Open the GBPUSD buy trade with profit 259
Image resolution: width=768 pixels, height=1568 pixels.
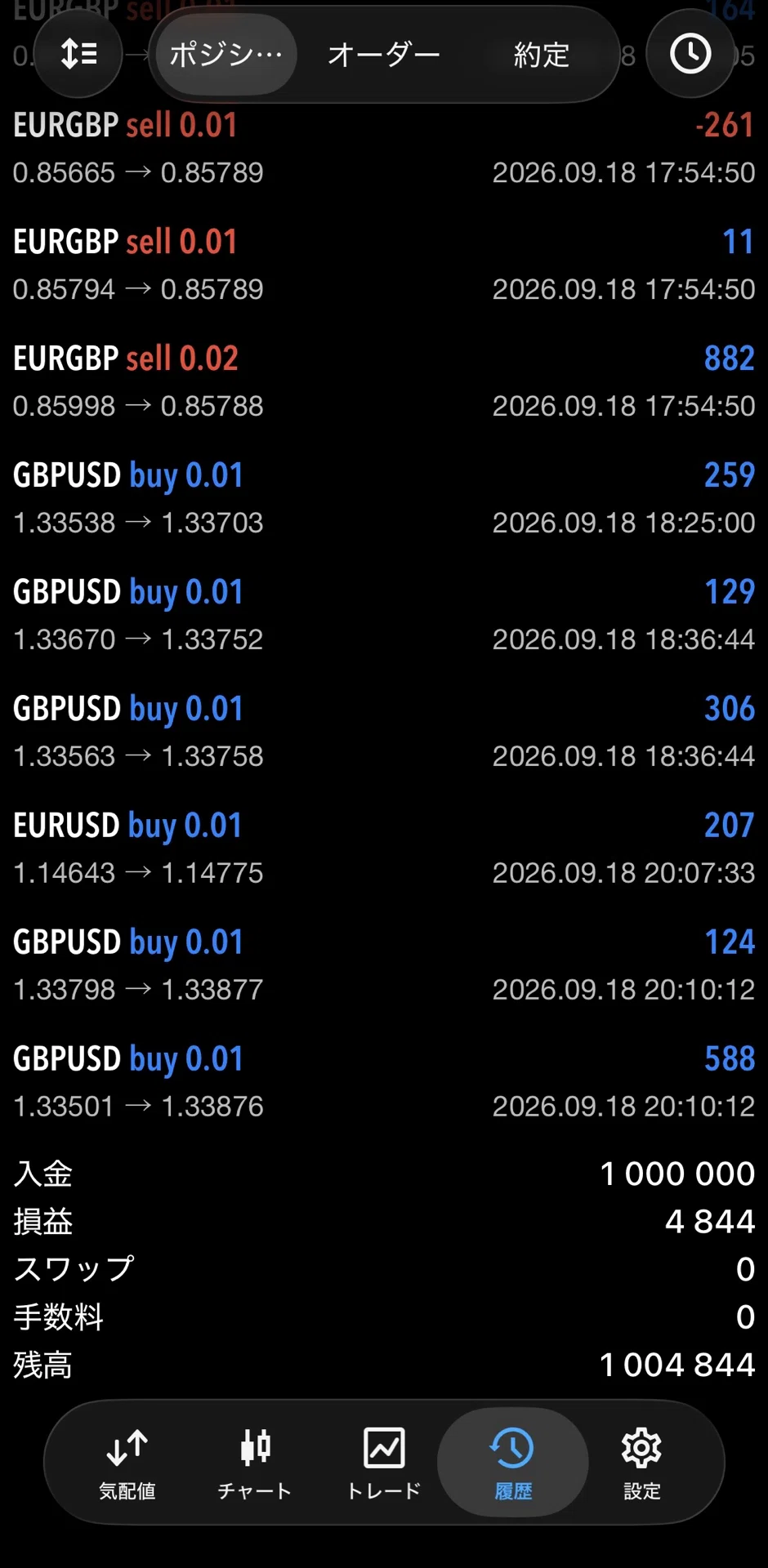[384, 499]
